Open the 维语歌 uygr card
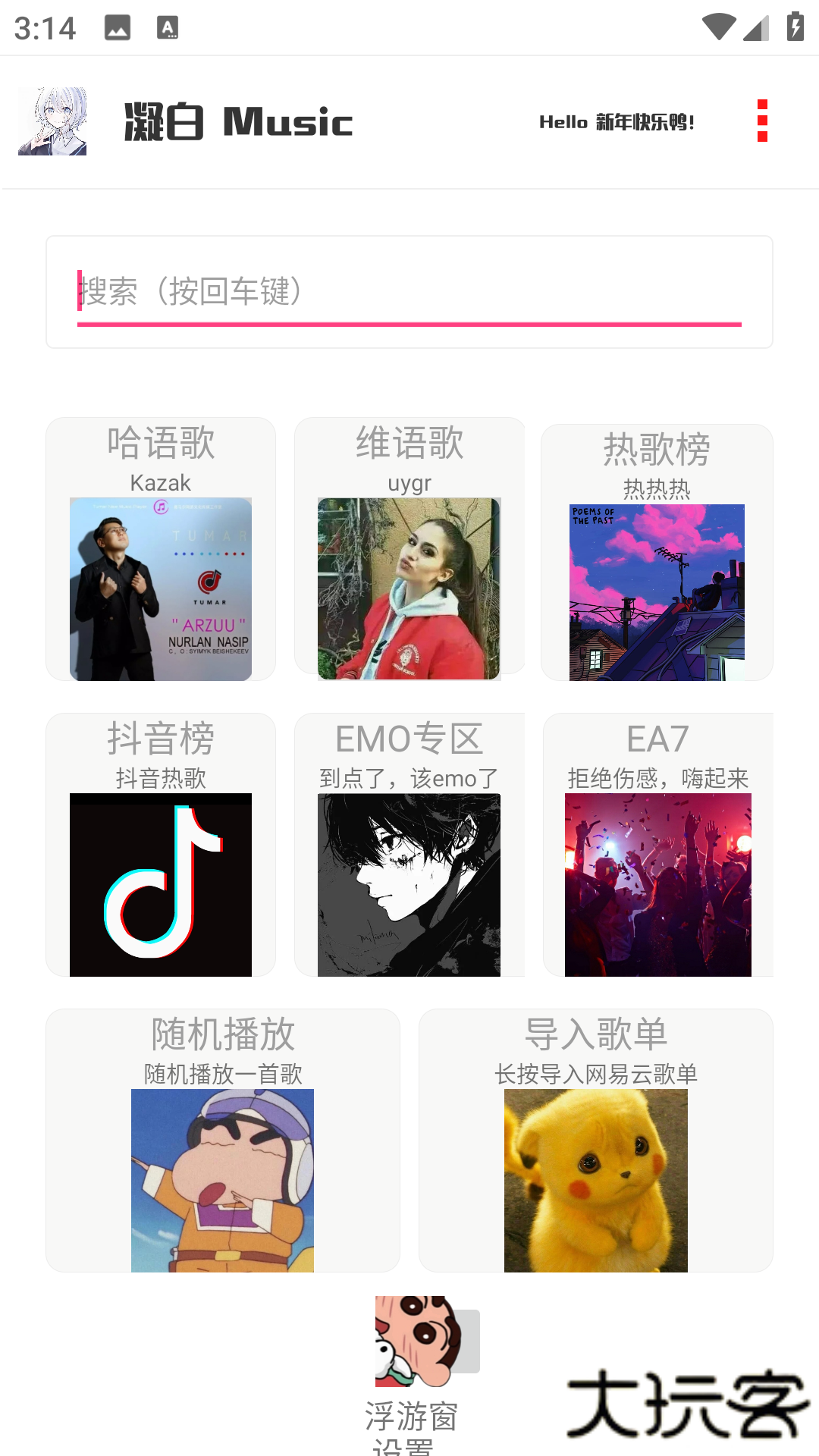The width and height of the screenshot is (819, 1456). (409, 546)
